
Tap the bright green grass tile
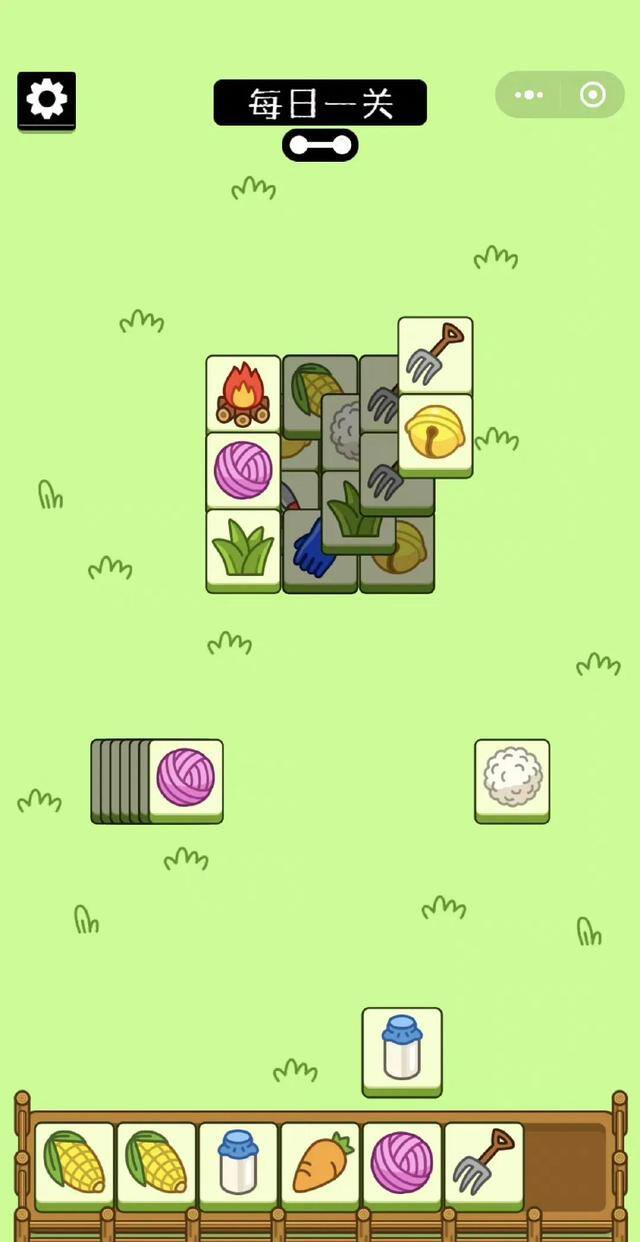click(x=243, y=548)
